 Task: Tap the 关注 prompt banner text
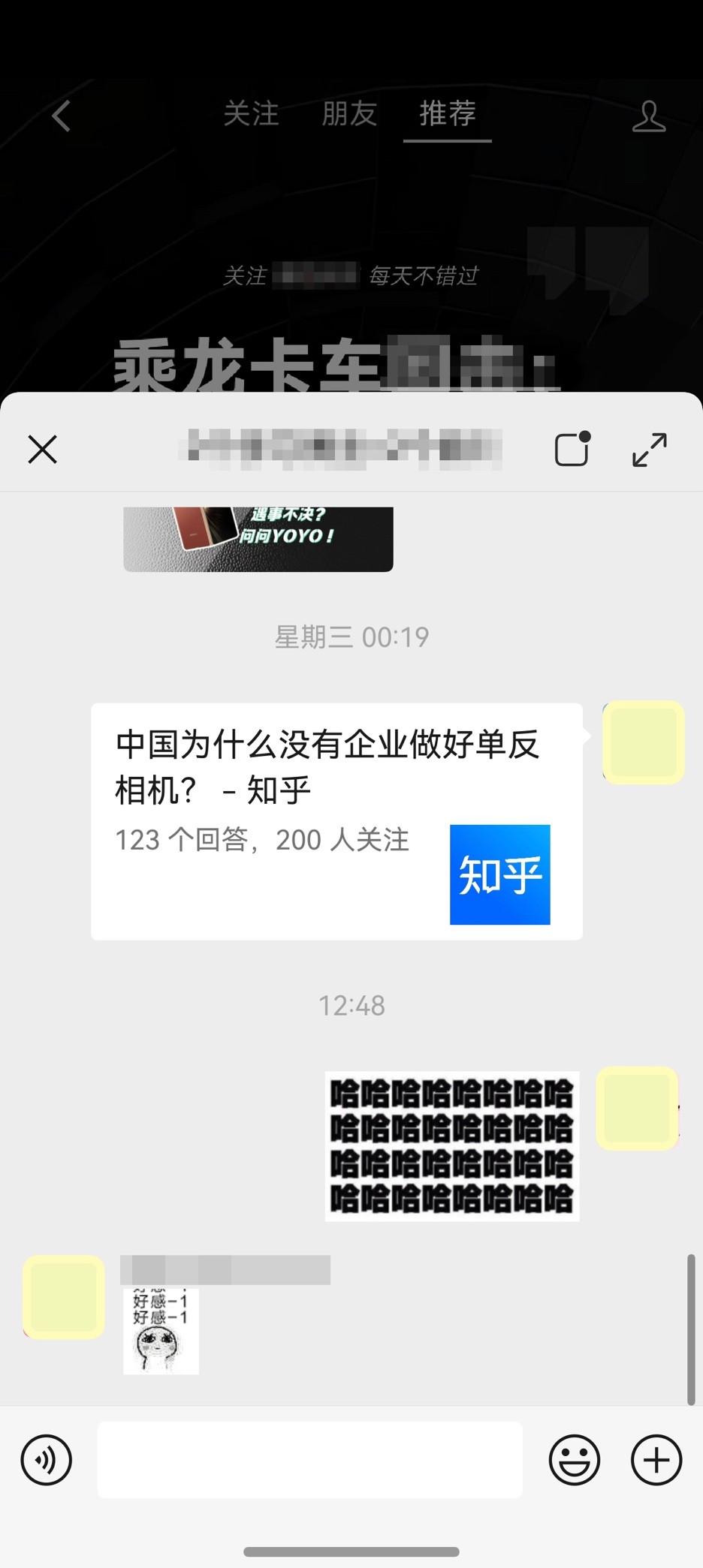point(351,276)
